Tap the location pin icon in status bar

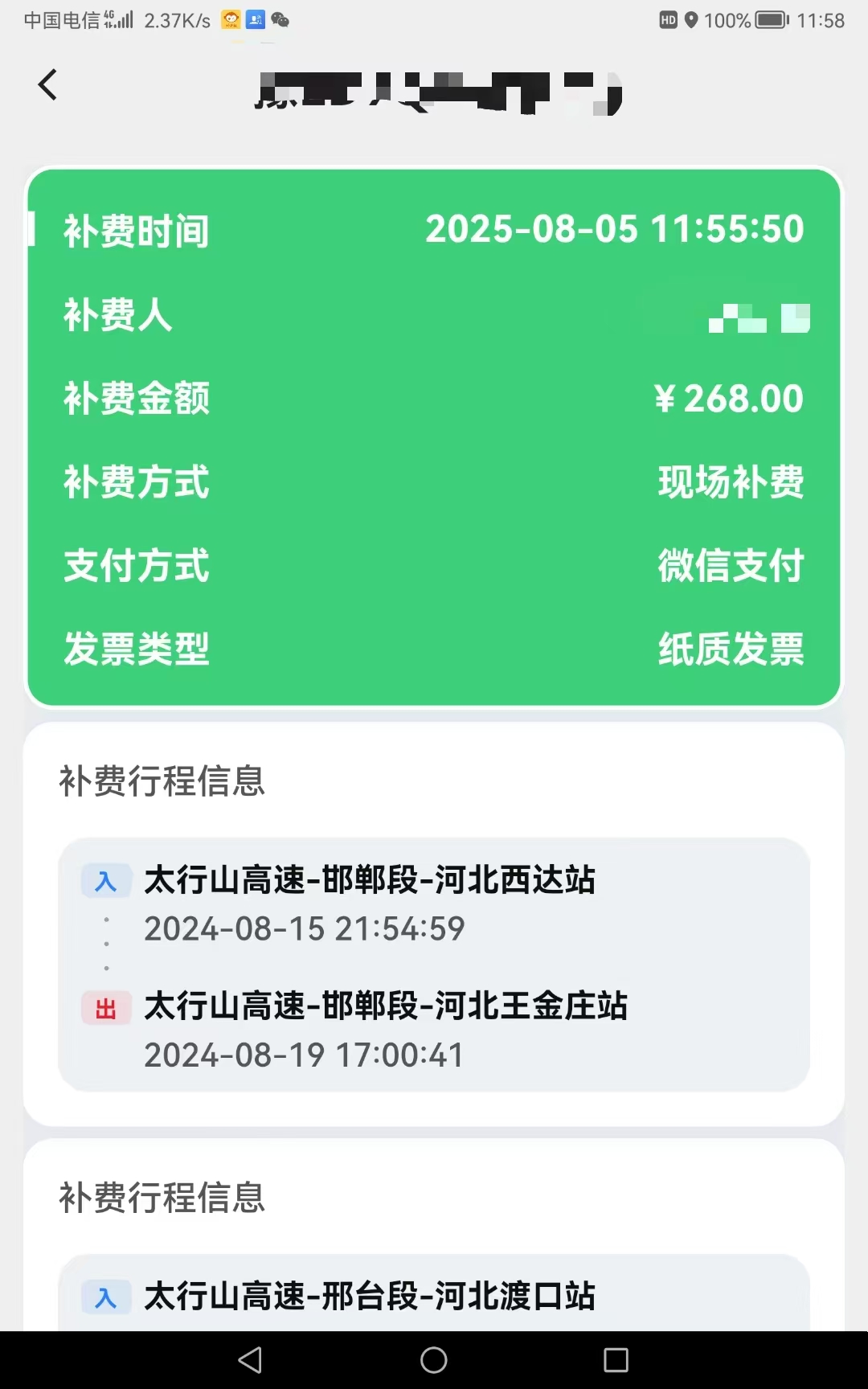(x=693, y=20)
